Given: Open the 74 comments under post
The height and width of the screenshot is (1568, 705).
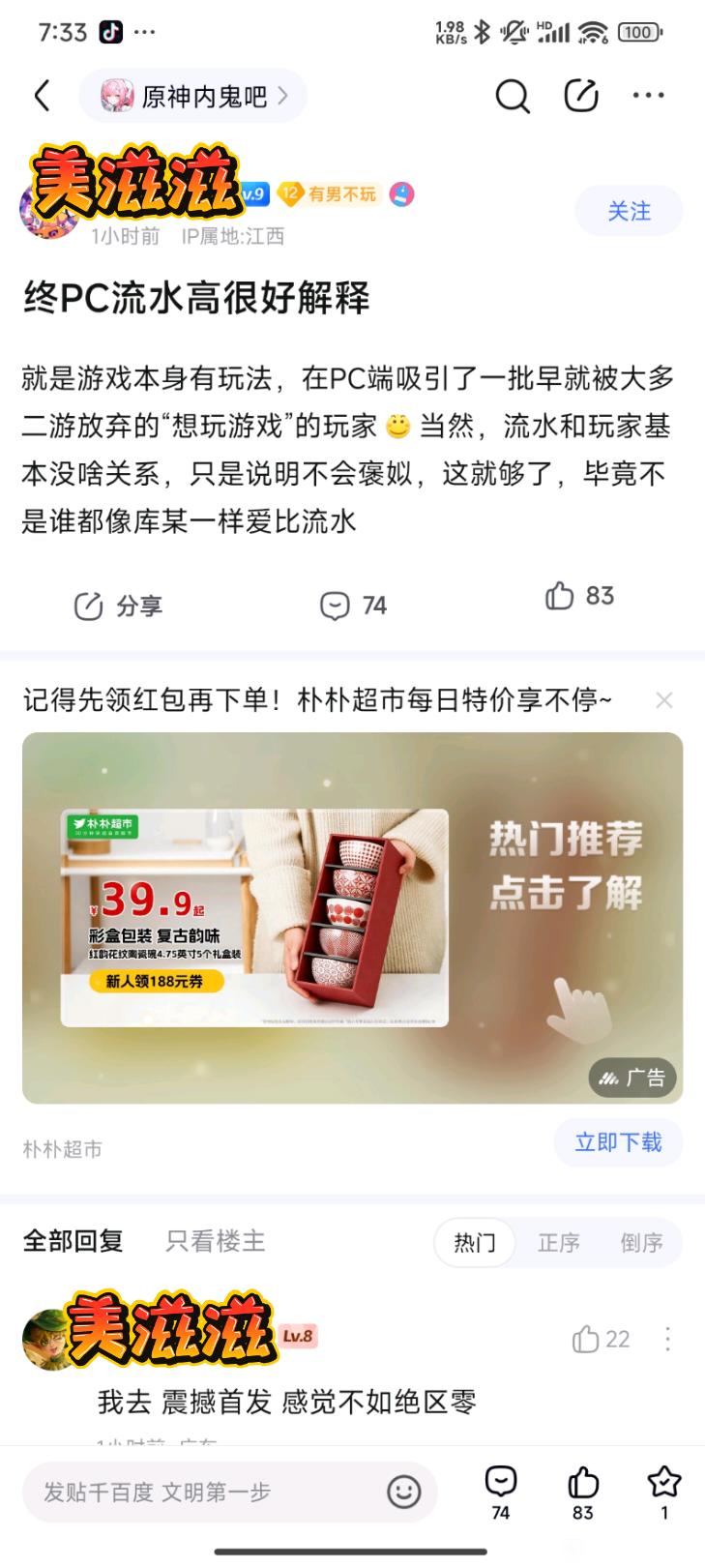Looking at the screenshot, I should click(353, 606).
